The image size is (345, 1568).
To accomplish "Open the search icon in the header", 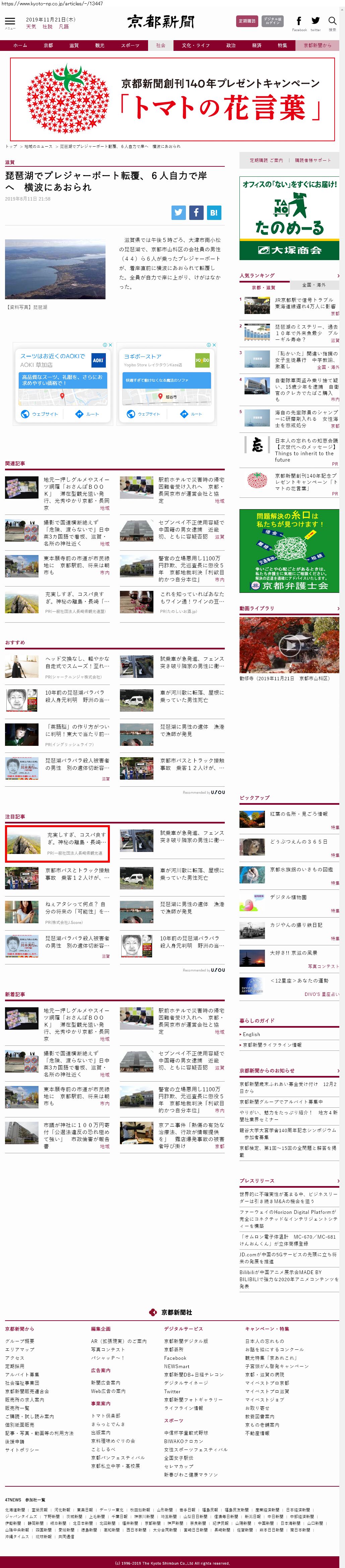I will click(x=332, y=22).
